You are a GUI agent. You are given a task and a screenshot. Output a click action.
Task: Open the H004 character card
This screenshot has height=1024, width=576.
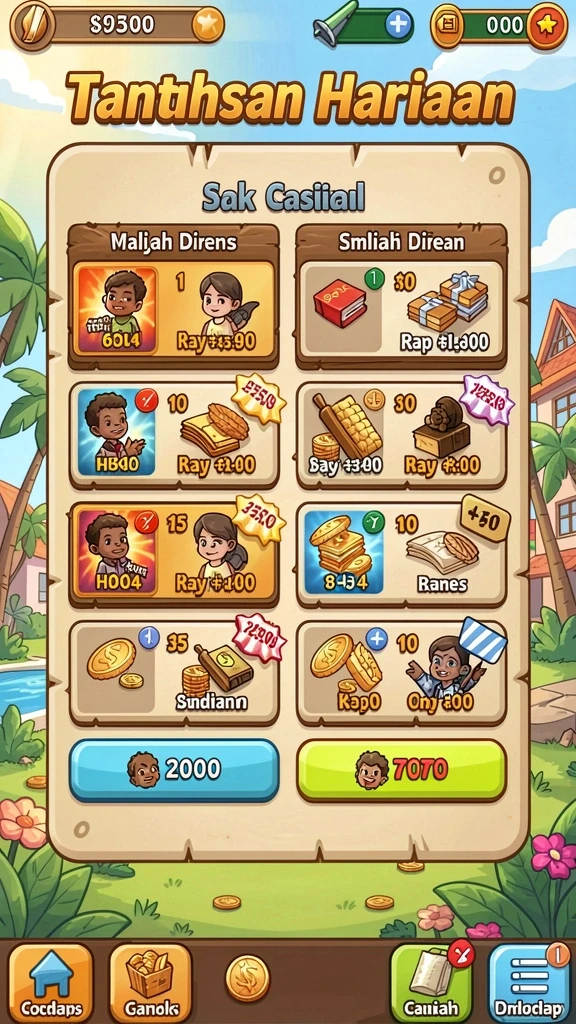pyautogui.click(x=174, y=554)
